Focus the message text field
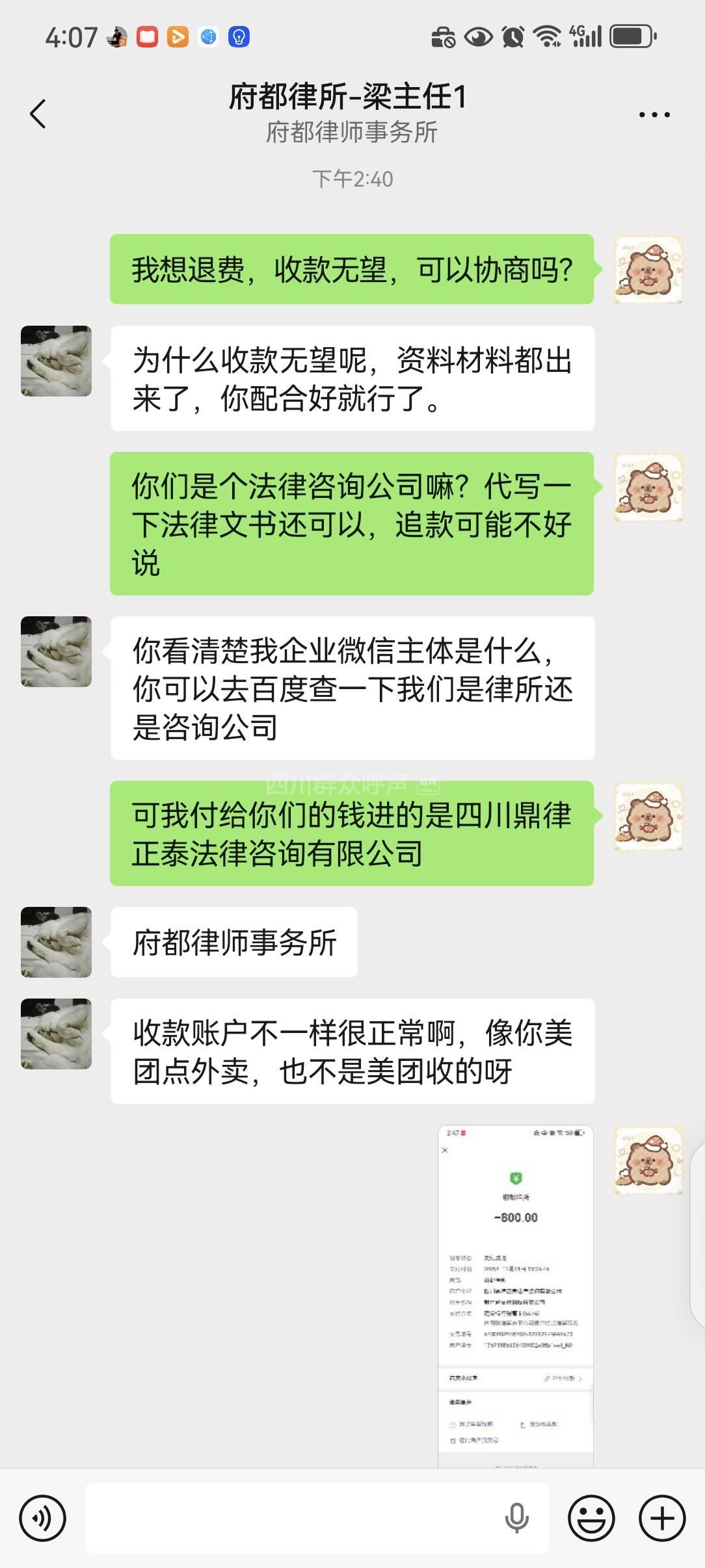The width and height of the screenshot is (705, 1568). tap(293, 1519)
